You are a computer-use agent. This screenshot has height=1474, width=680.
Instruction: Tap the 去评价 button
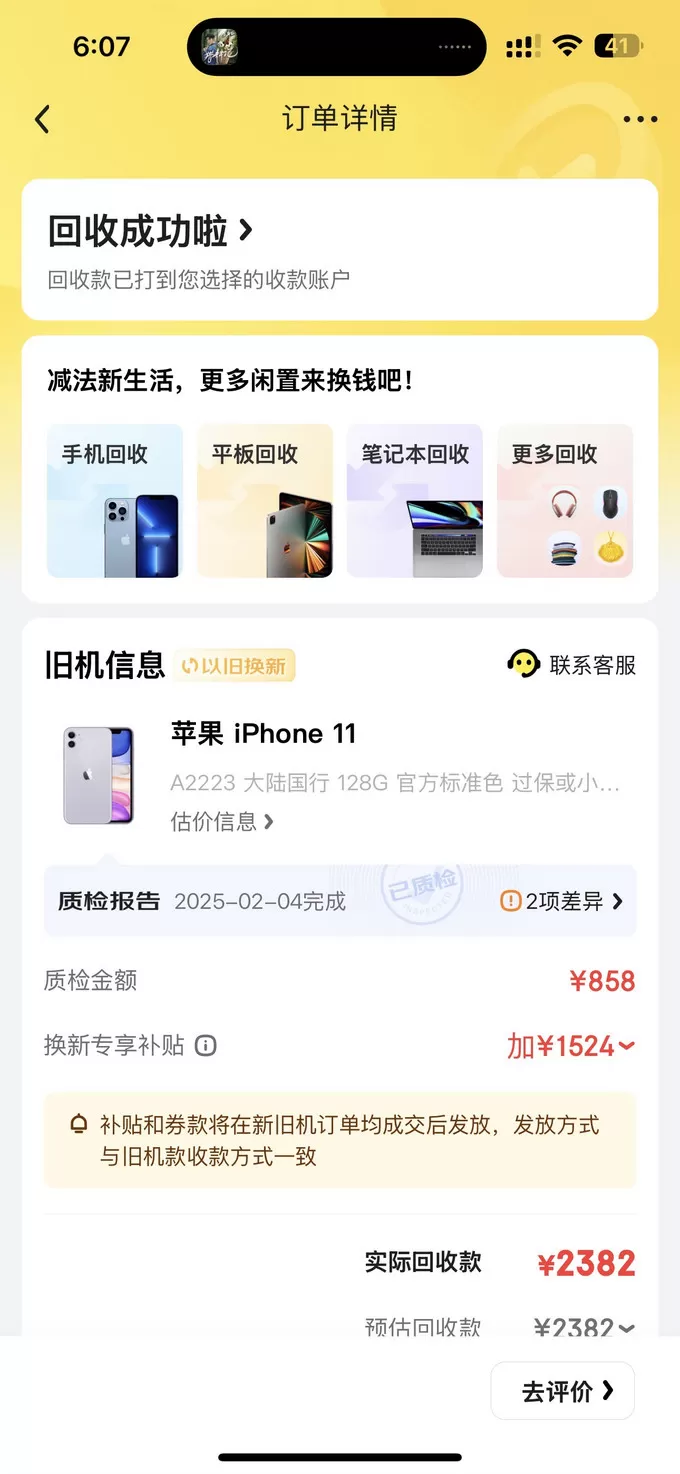point(563,1391)
